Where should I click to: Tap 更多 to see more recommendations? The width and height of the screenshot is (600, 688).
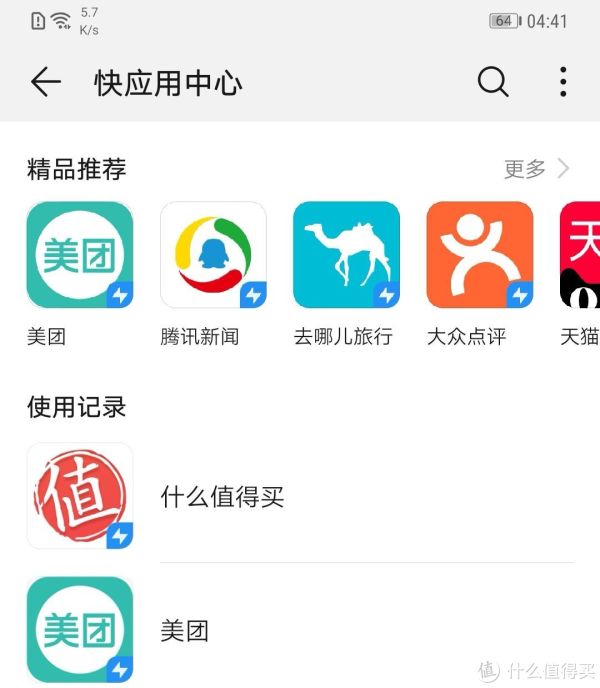[x=536, y=169]
